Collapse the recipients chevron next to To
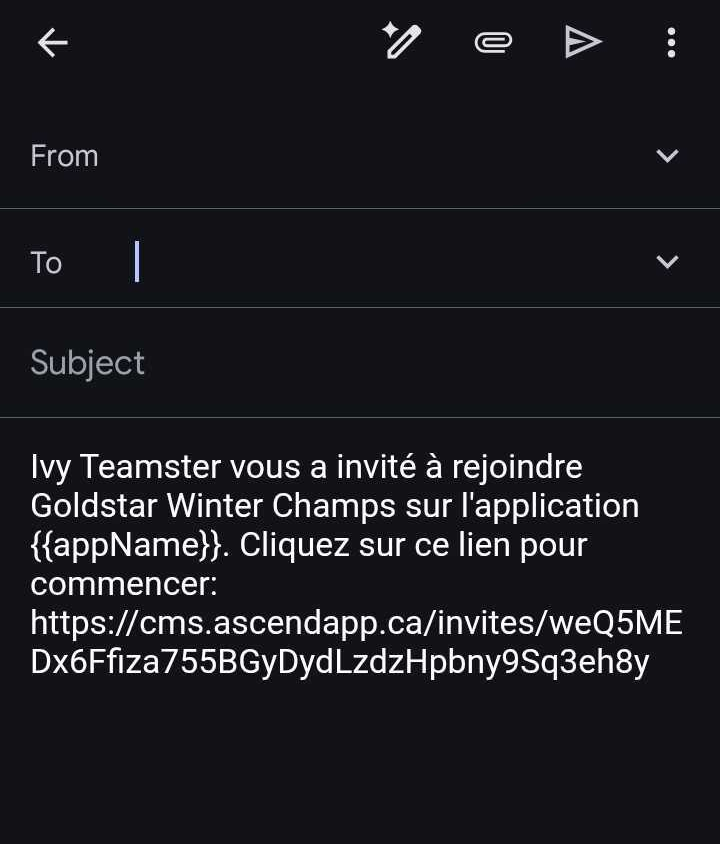This screenshot has width=720, height=844. [x=666, y=262]
